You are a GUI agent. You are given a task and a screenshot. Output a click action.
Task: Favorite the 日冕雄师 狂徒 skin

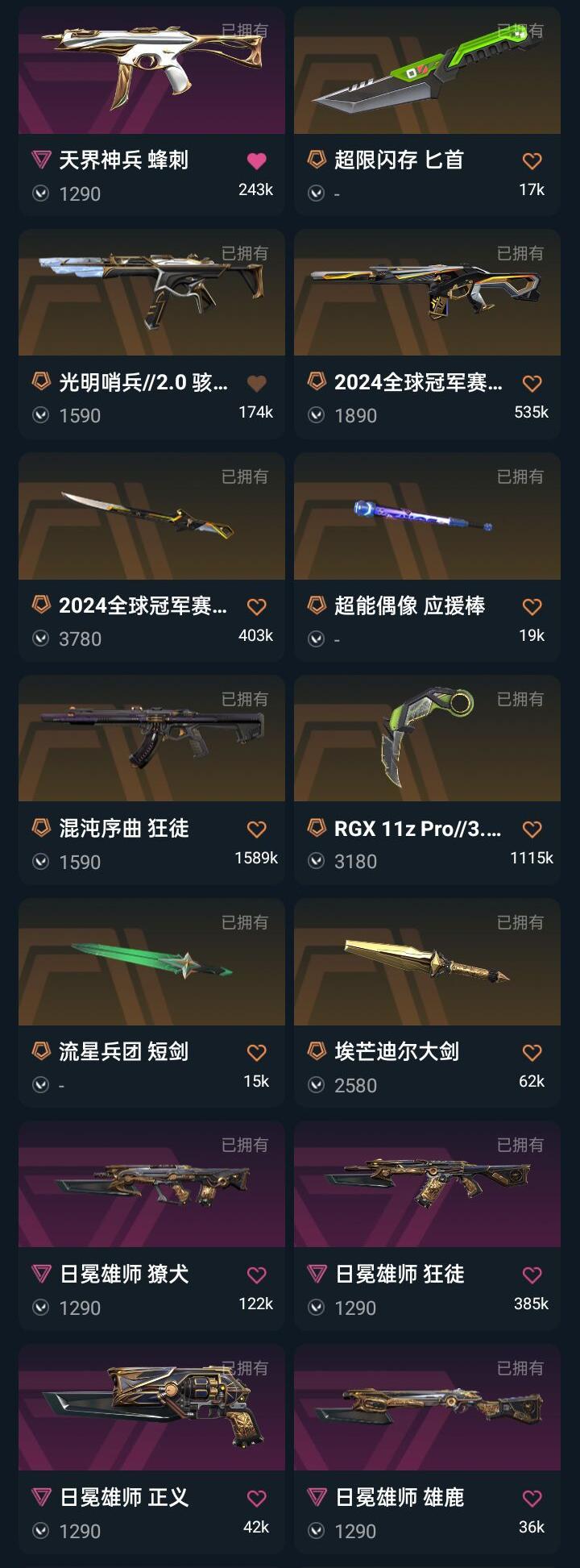(x=532, y=1275)
